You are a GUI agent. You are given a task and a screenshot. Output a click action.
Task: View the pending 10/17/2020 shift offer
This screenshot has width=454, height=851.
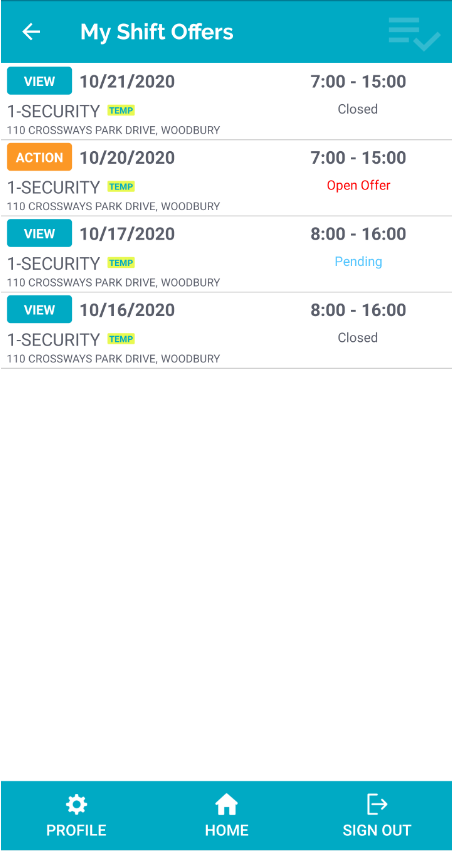point(40,233)
